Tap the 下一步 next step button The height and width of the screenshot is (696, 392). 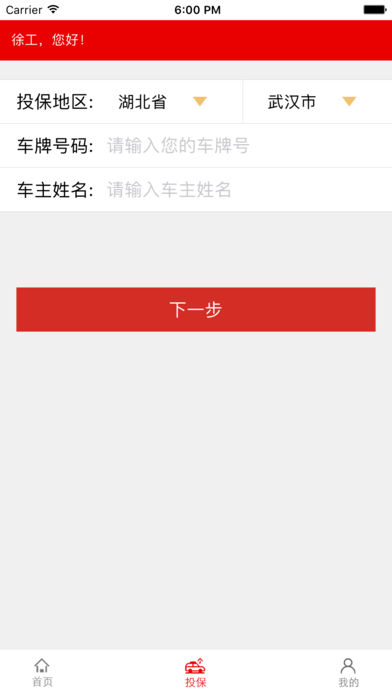click(196, 309)
